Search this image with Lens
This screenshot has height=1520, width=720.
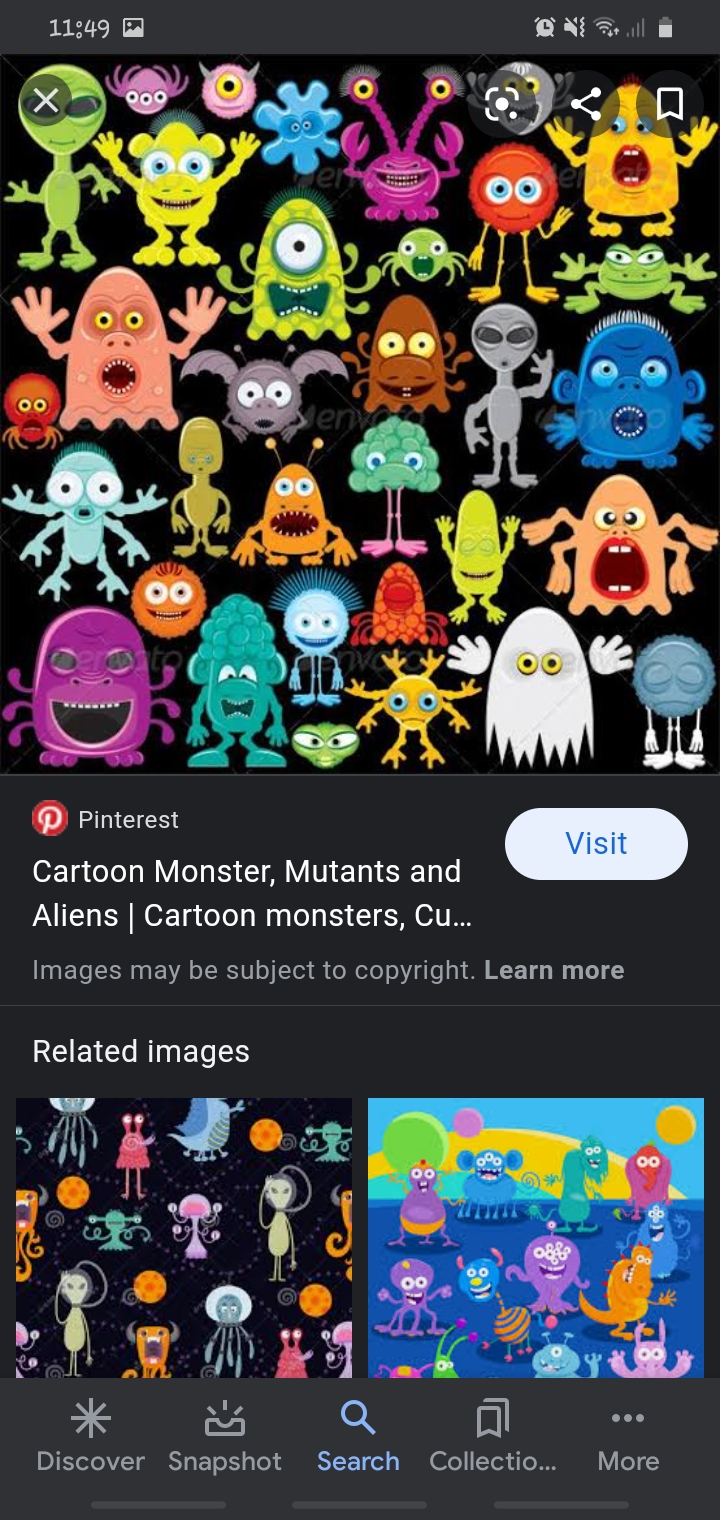(501, 103)
